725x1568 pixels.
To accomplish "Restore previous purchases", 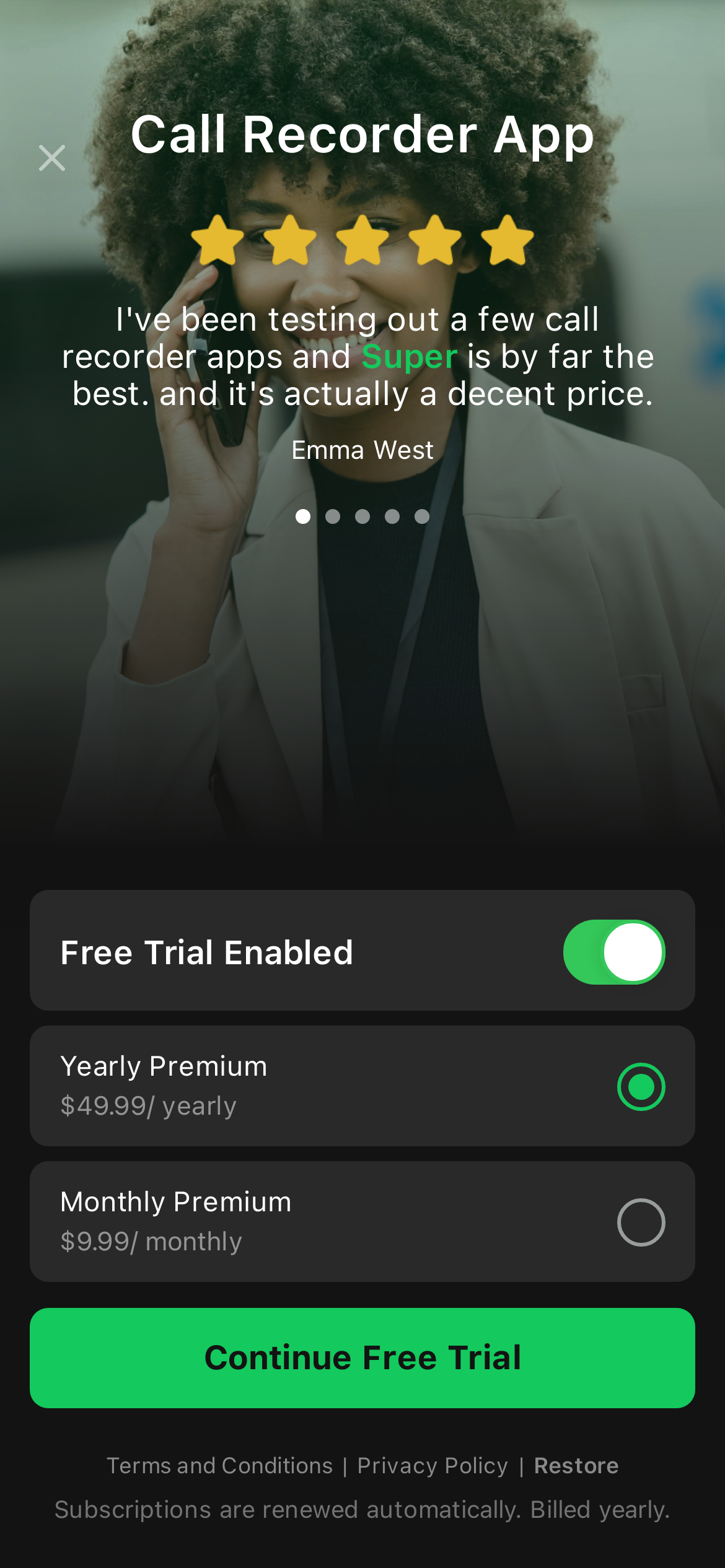I will (576, 1466).
